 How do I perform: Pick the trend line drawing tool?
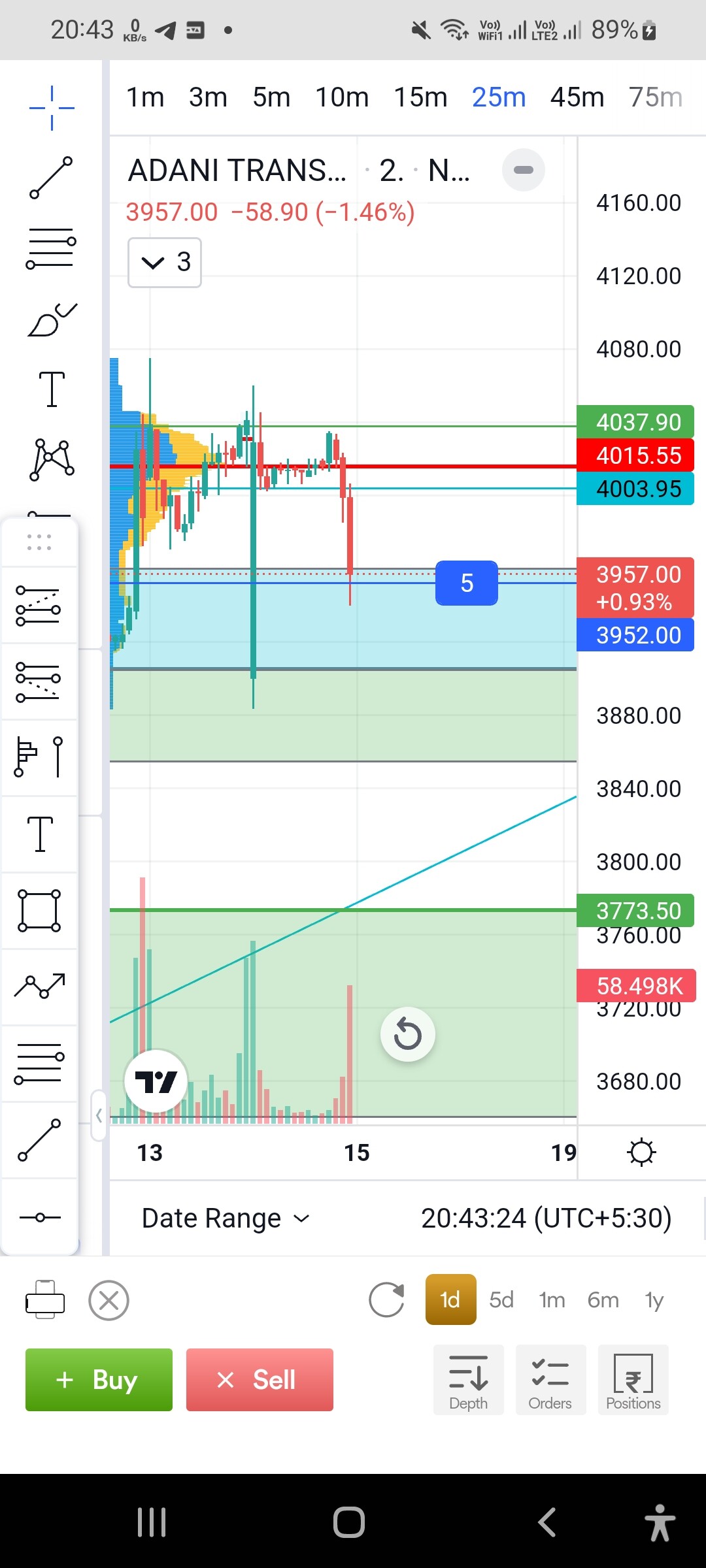pos(52,178)
